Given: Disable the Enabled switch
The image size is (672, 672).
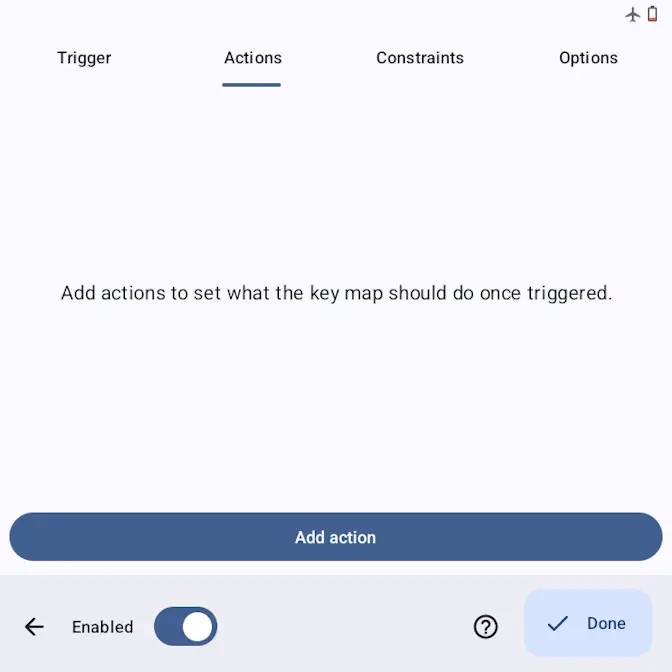Looking at the screenshot, I should (x=186, y=627).
